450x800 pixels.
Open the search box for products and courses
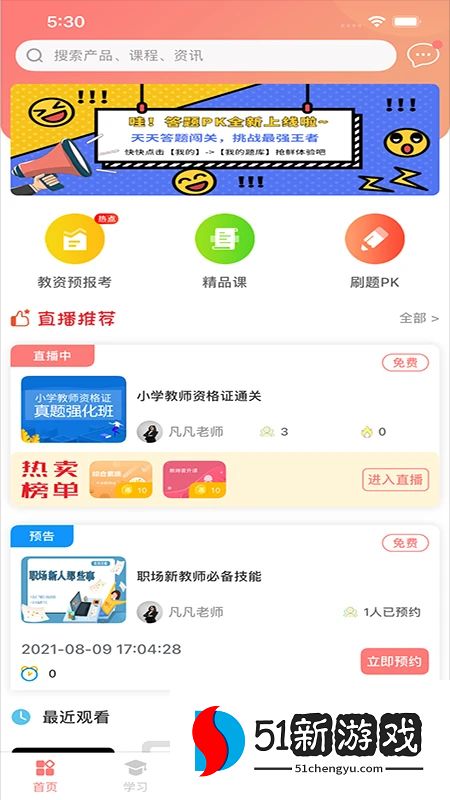click(x=206, y=55)
